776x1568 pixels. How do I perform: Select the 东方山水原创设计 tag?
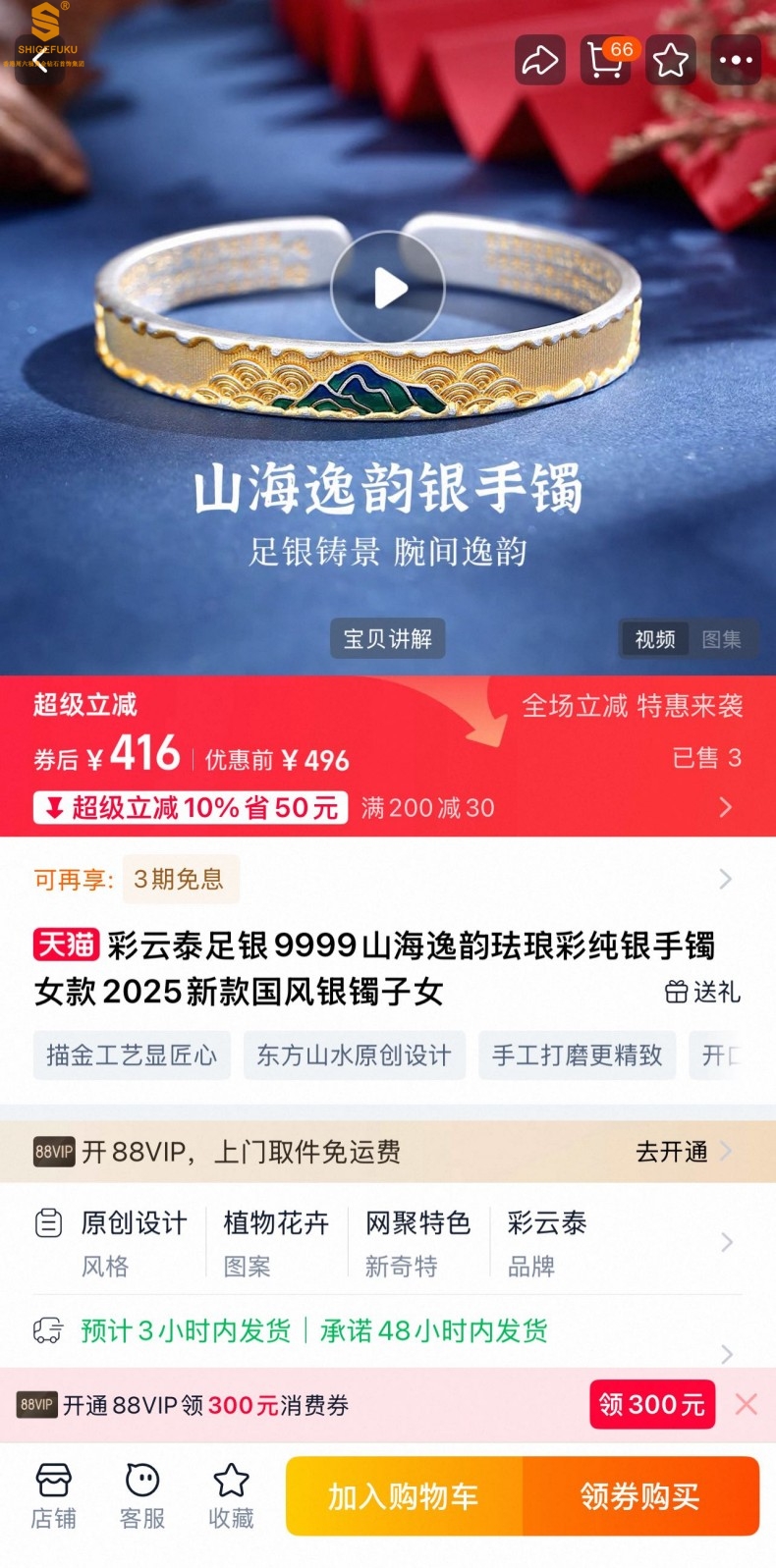354,1055
